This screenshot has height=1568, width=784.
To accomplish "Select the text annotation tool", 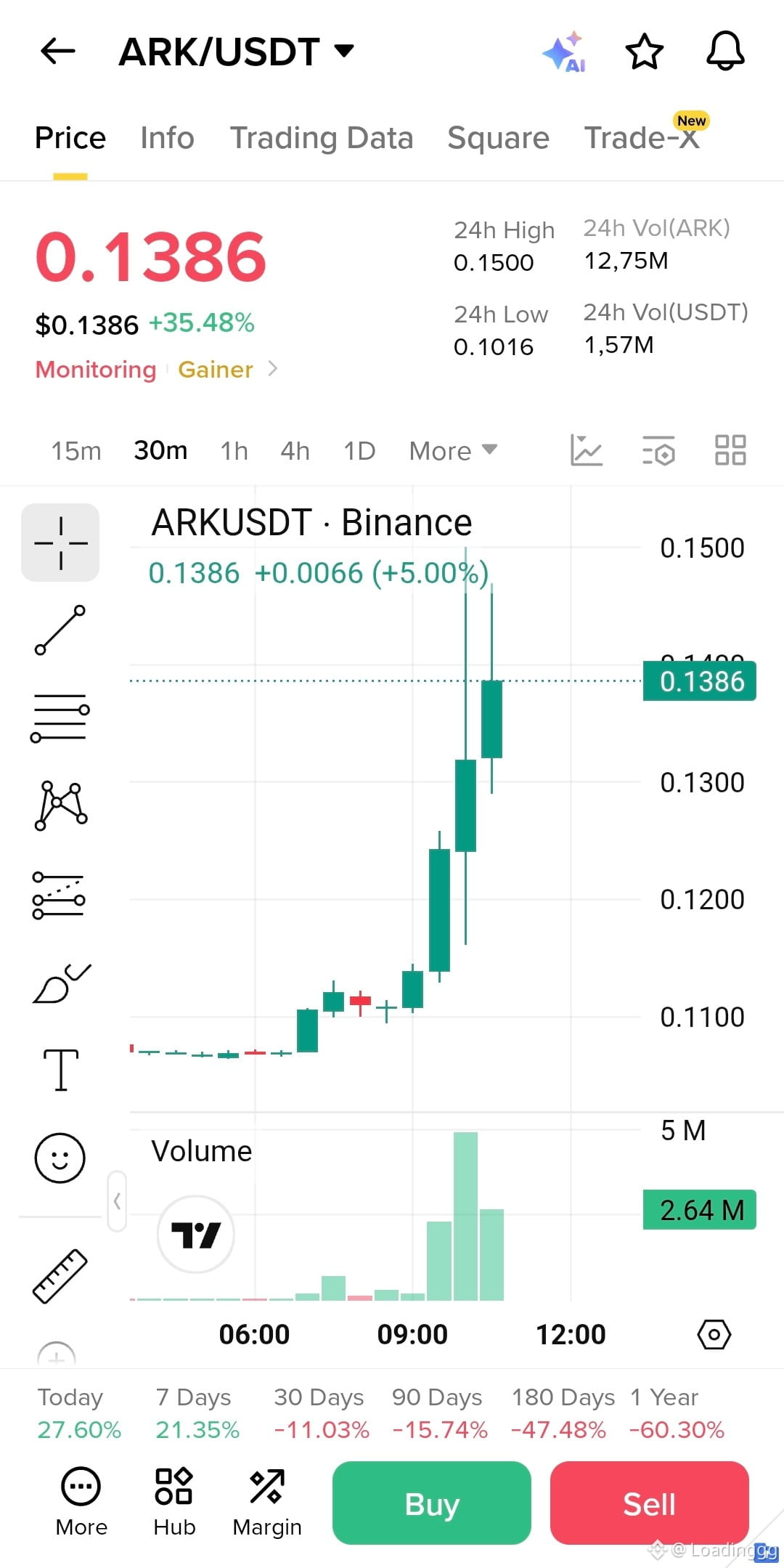I will [61, 1070].
